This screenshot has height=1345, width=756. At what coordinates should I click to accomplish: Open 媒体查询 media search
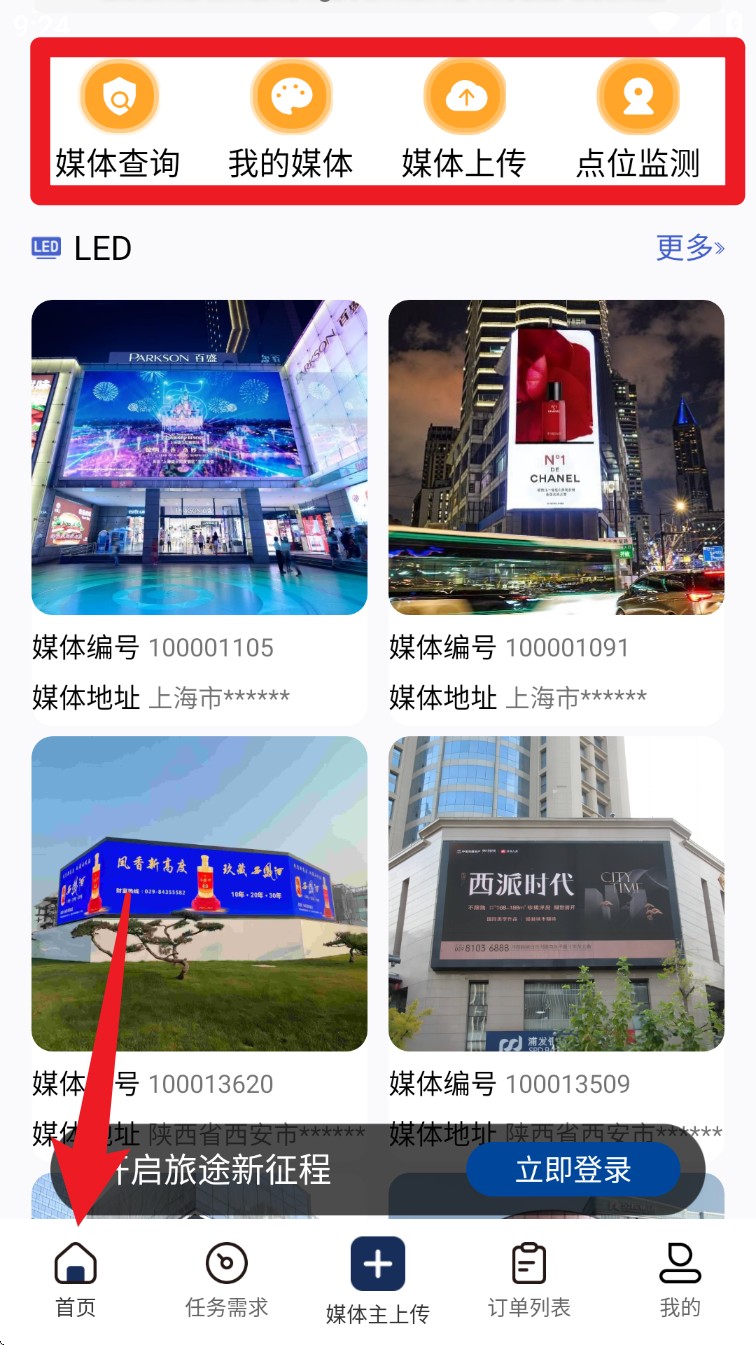(x=118, y=120)
